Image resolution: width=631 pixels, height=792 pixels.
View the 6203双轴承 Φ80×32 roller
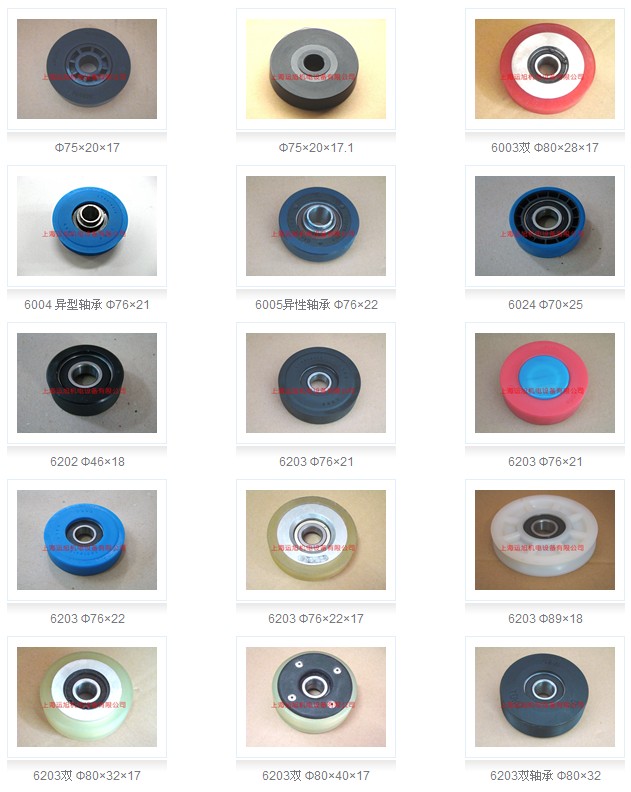click(545, 697)
